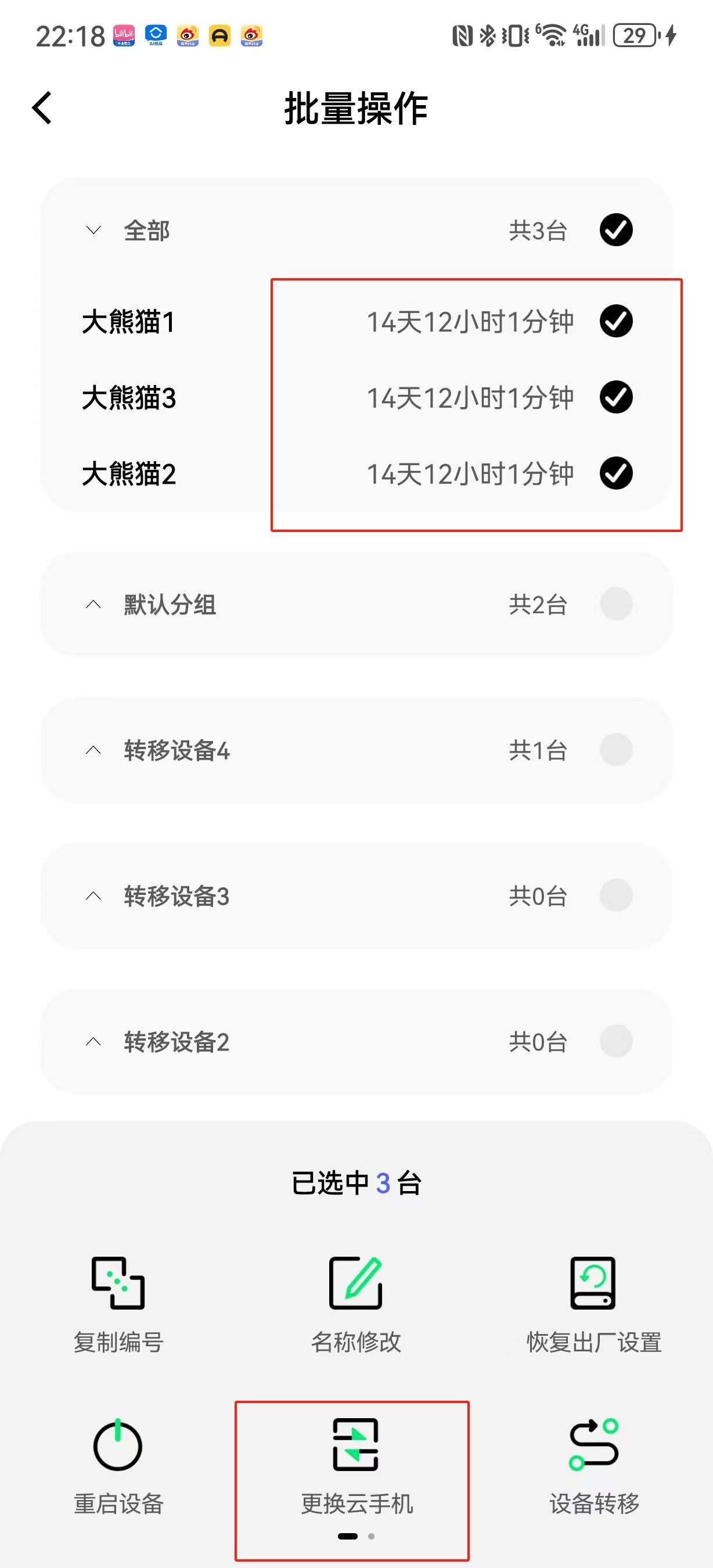Viewport: 713px width, 1568px height.
Task: Uncheck the 全部 group select-all checkbox
Action: (x=615, y=230)
